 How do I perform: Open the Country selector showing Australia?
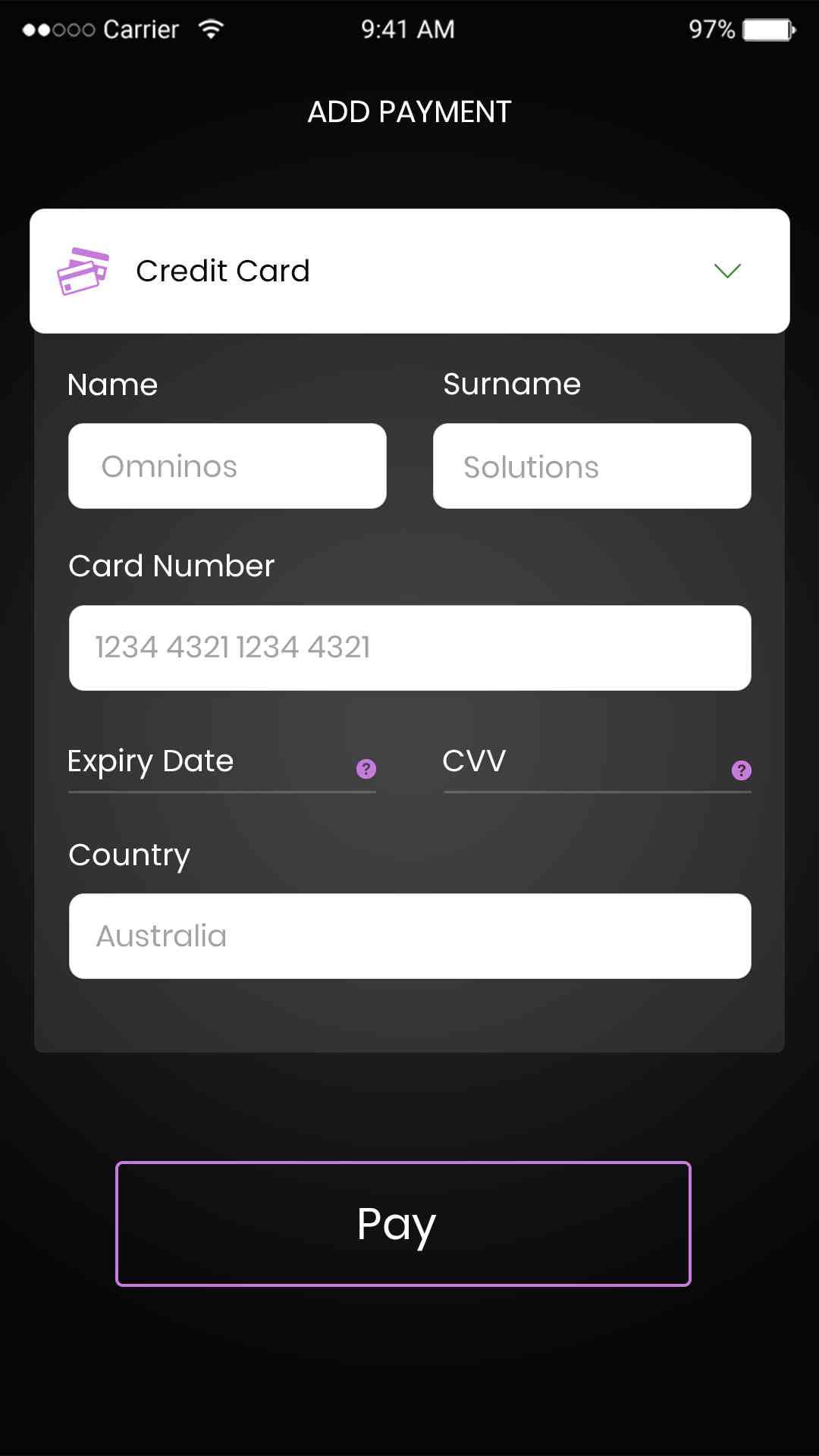coord(409,935)
